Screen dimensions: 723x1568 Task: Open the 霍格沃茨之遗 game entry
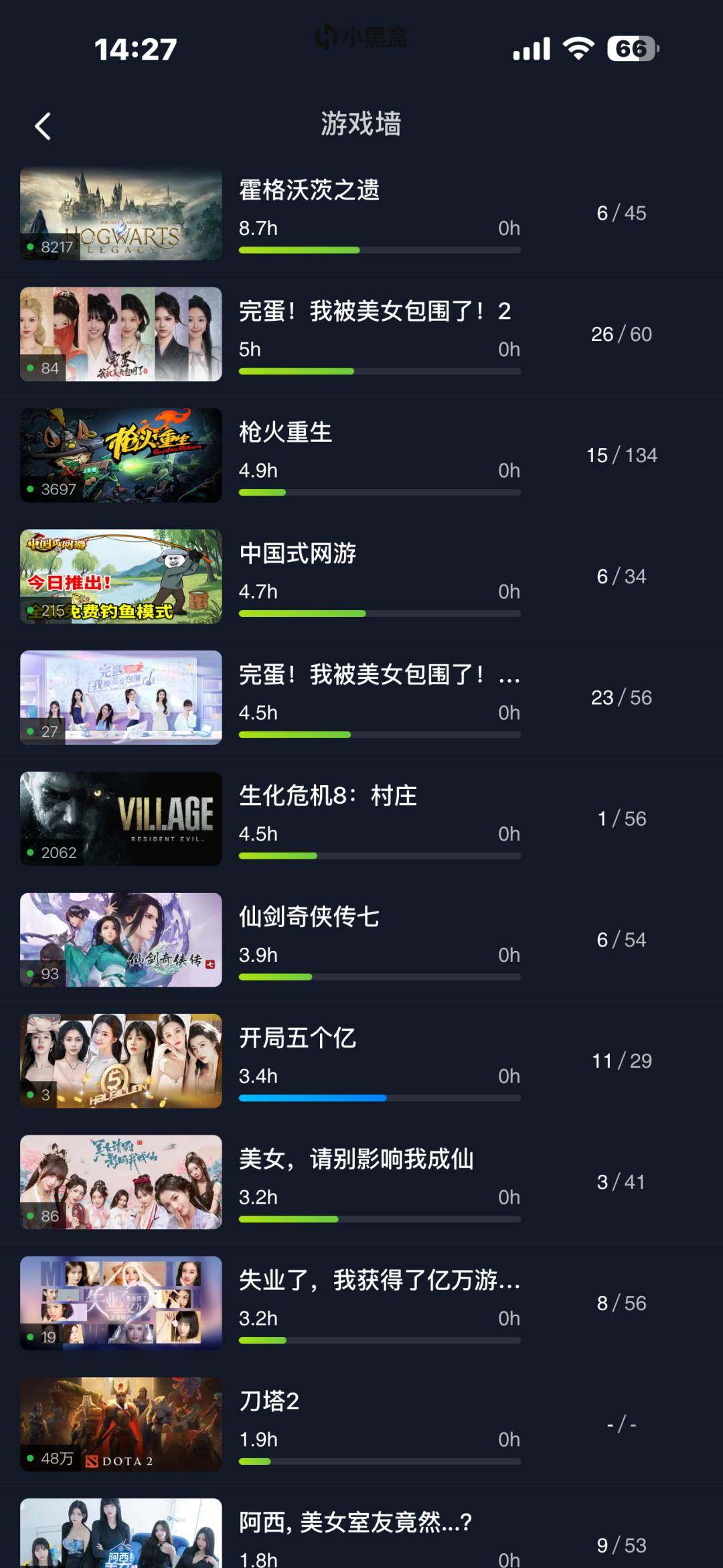click(309, 192)
